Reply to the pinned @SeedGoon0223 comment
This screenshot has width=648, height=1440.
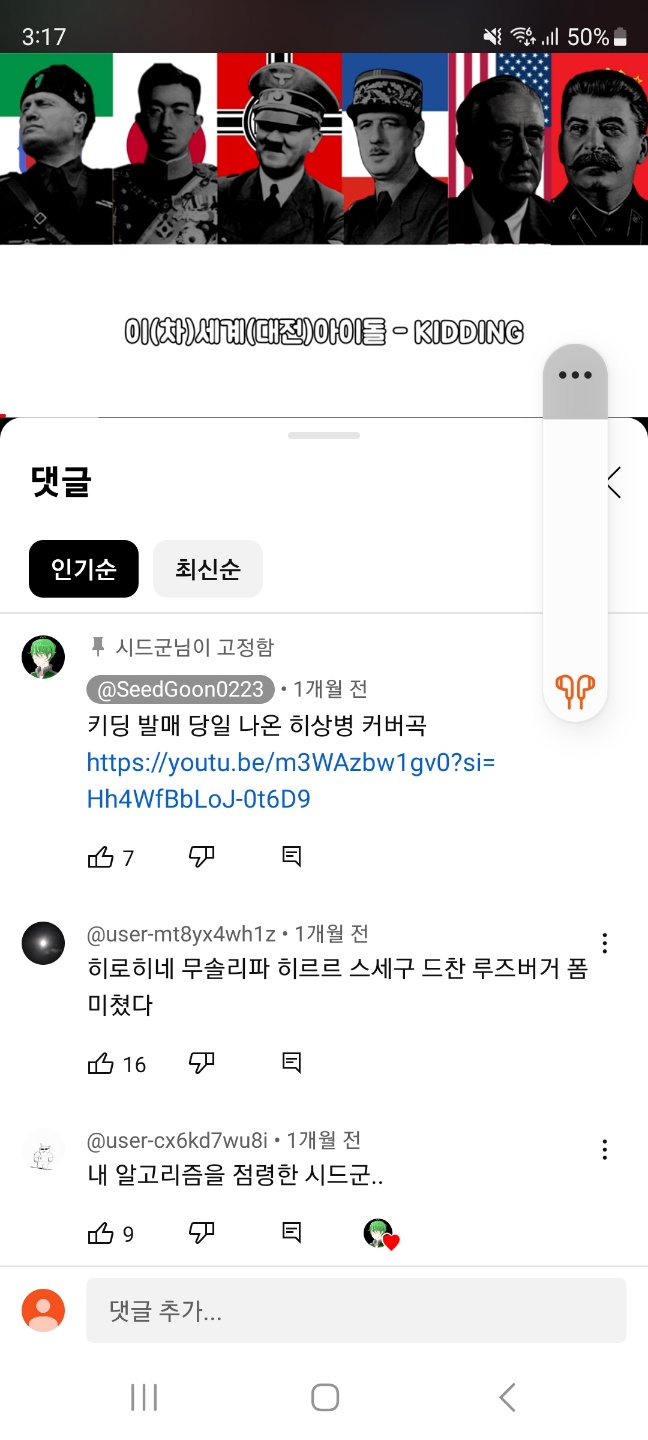click(291, 857)
